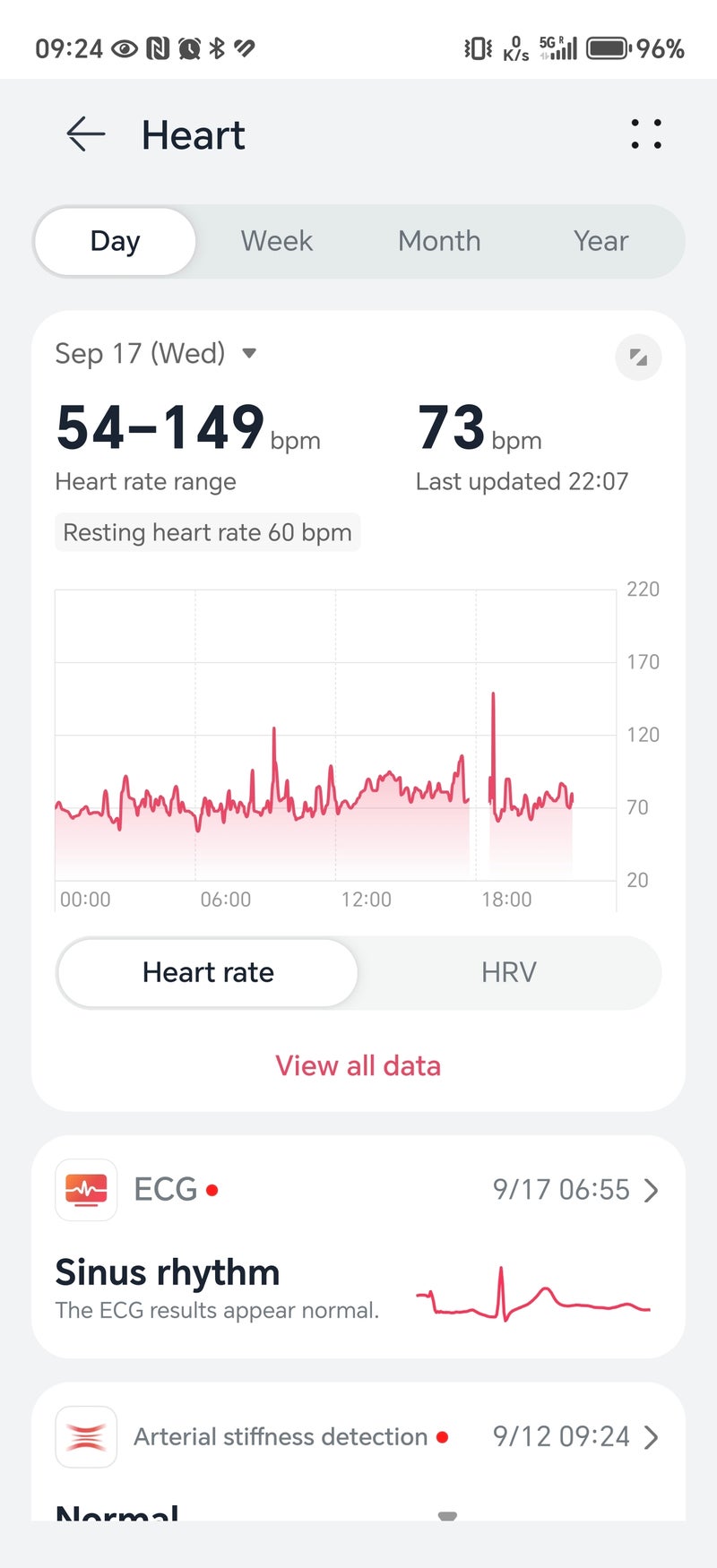This screenshot has width=717, height=1568.
Task: Keep the Day view selected
Action: tap(115, 241)
